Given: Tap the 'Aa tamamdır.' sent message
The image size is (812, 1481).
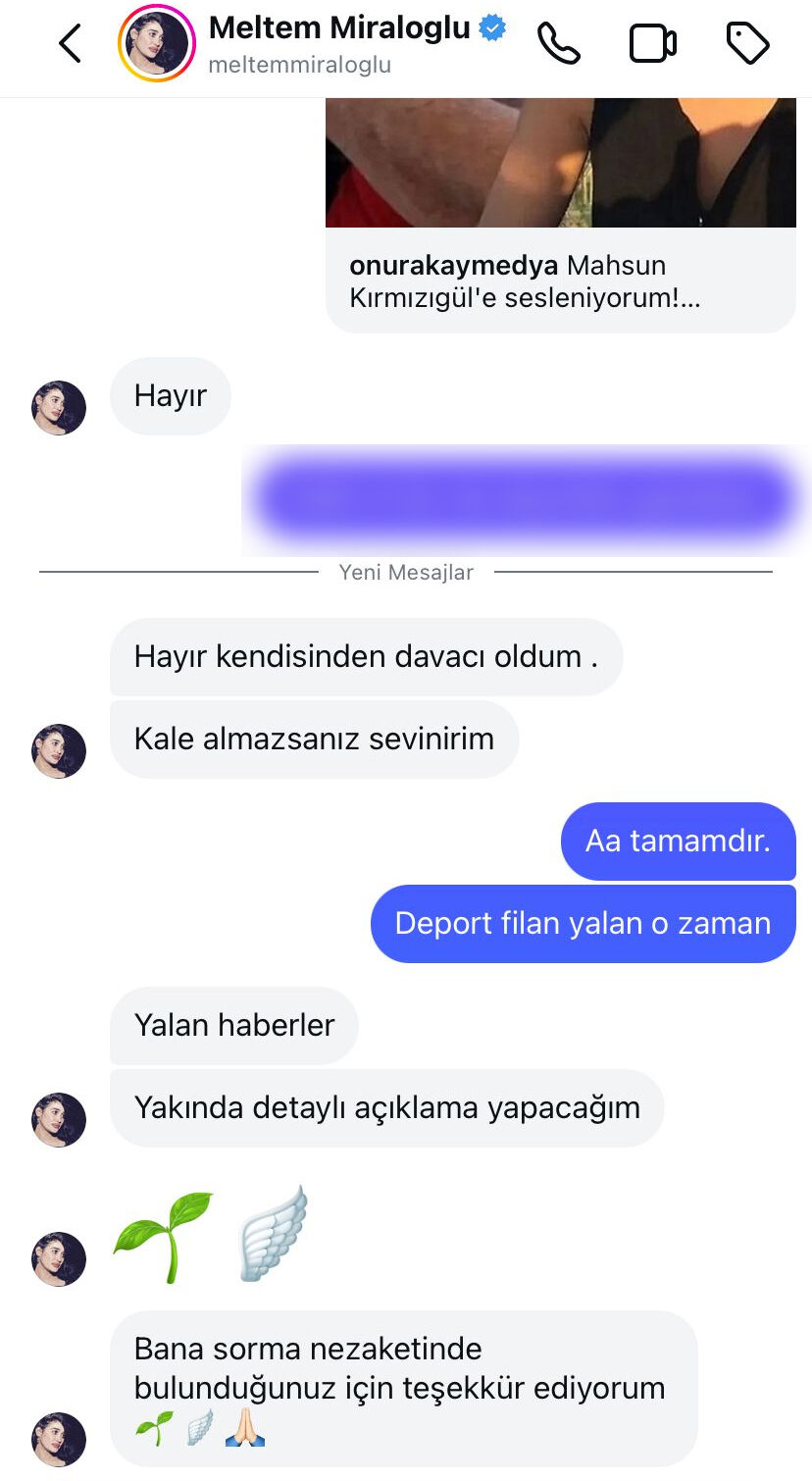Looking at the screenshot, I should pyautogui.click(x=678, y=841).
